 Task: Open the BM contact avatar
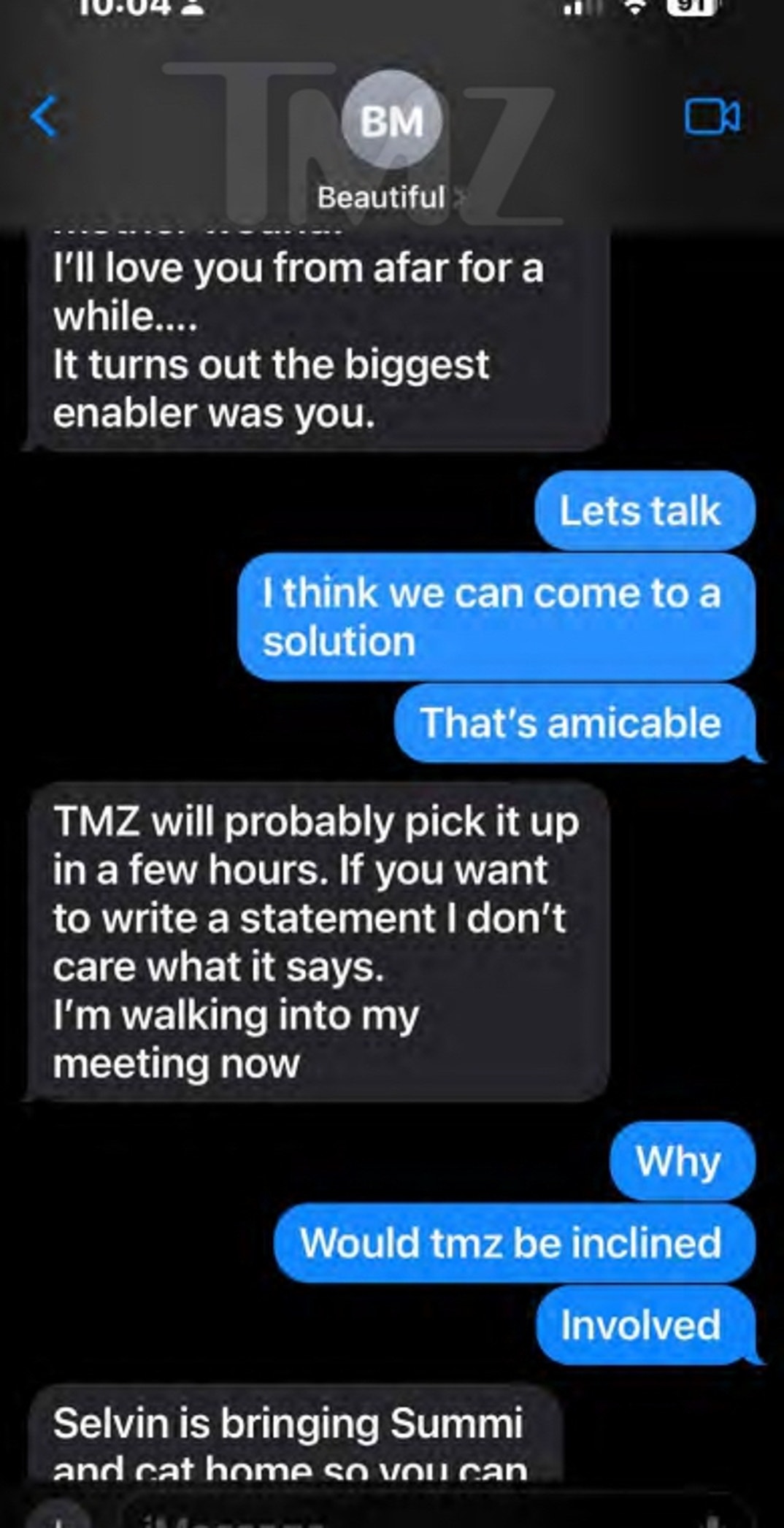pos(392,123)
